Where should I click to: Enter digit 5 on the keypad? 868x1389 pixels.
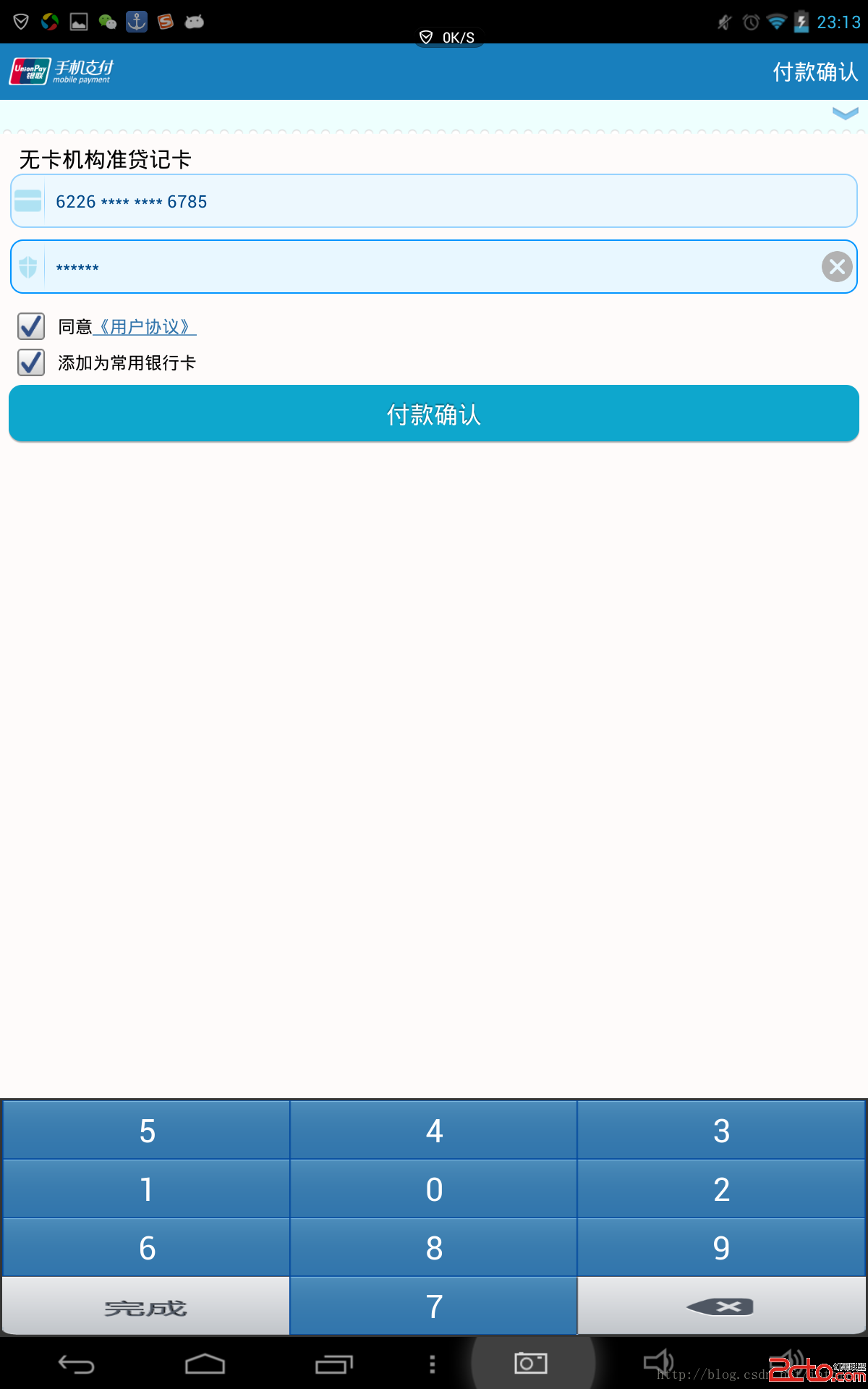(x=147, y=1131)
